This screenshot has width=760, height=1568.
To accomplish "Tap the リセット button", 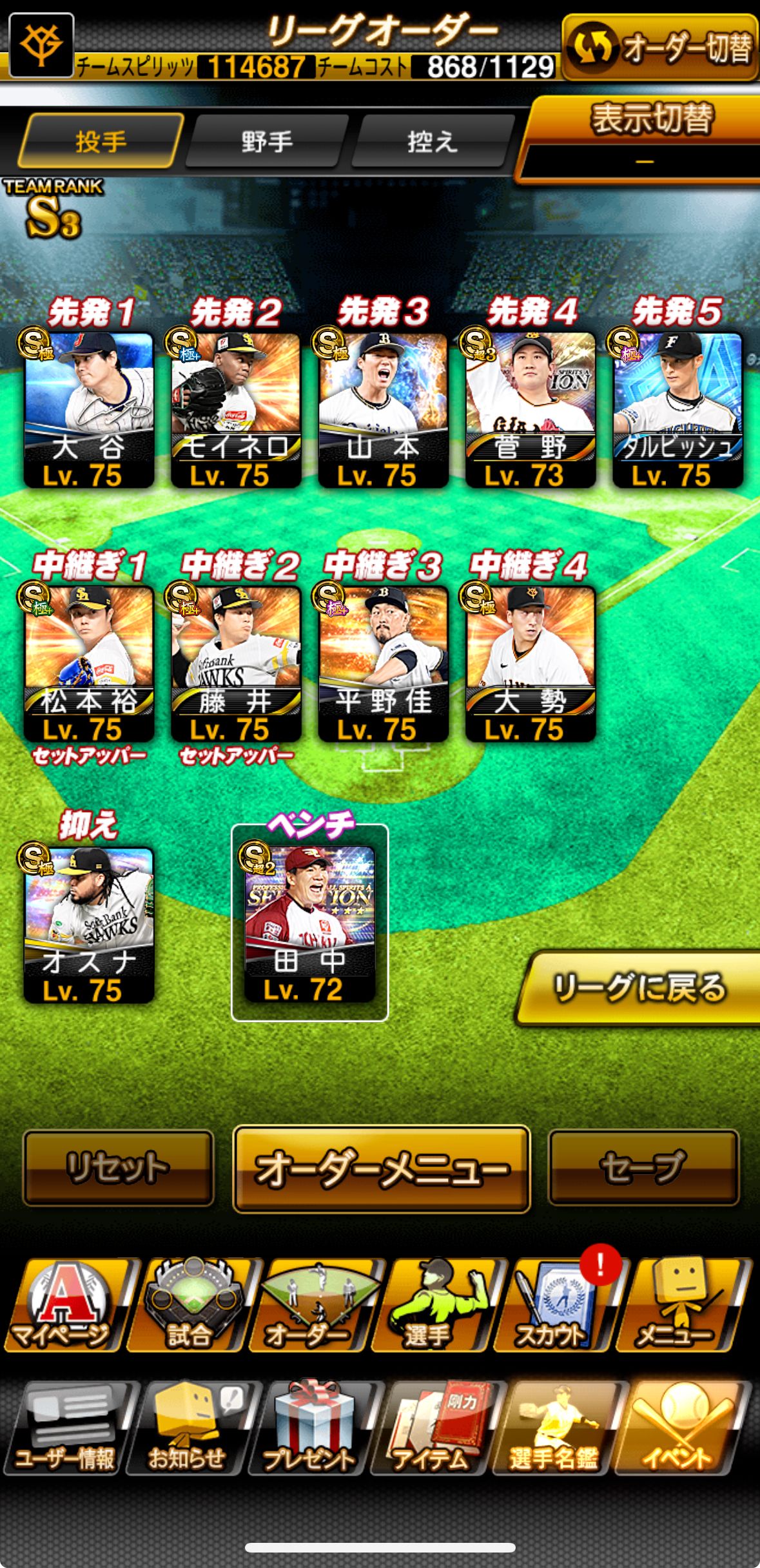I will pos(118,1167).
